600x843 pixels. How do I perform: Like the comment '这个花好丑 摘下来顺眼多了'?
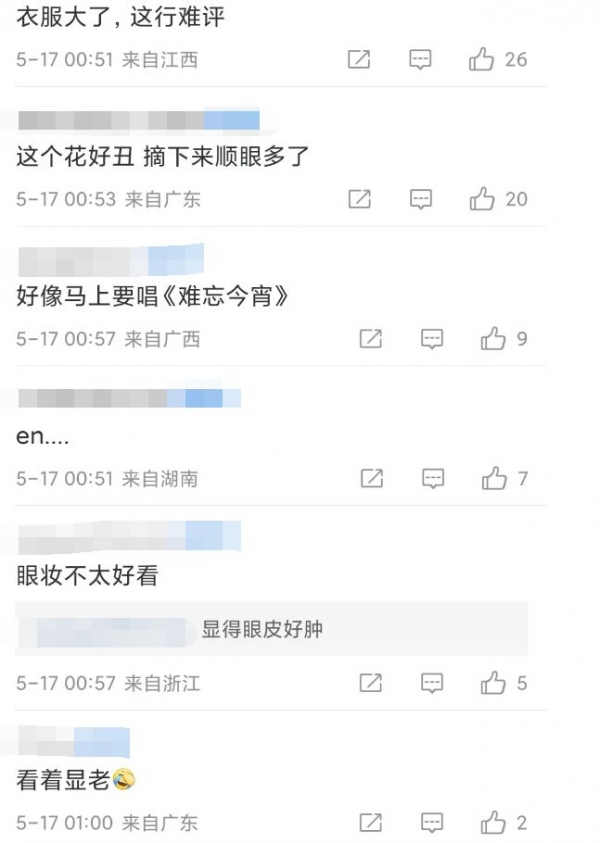(x=482, y=199)
